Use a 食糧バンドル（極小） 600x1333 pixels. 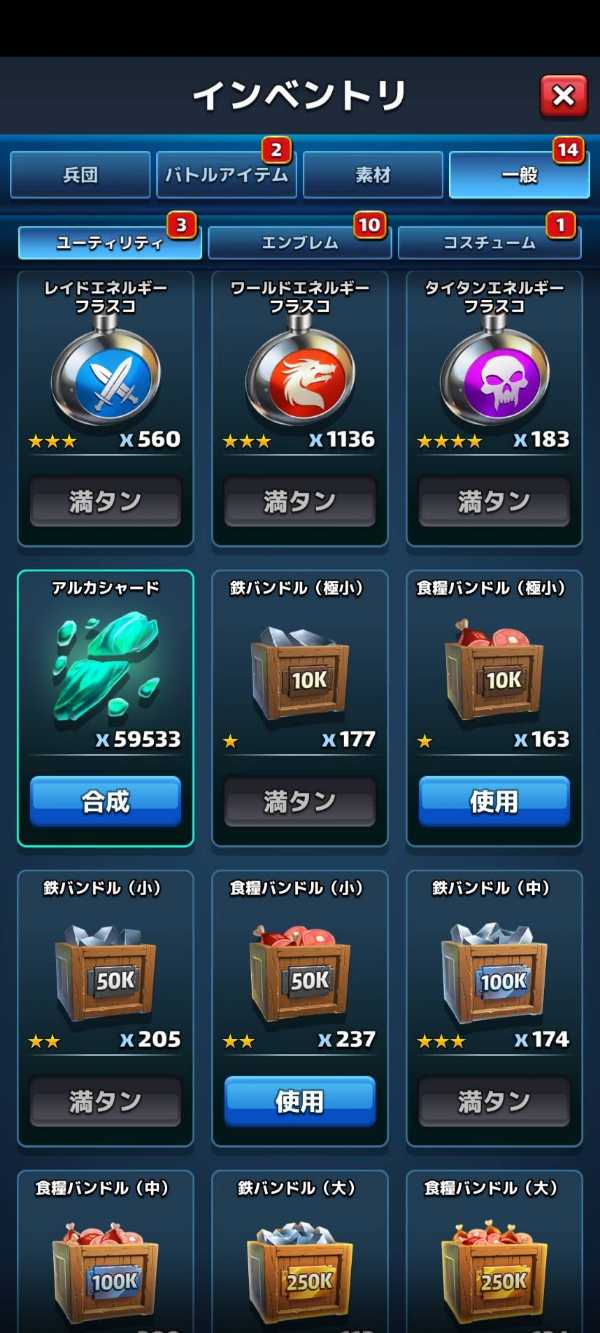pyautogui.click(x=494, y=801)
